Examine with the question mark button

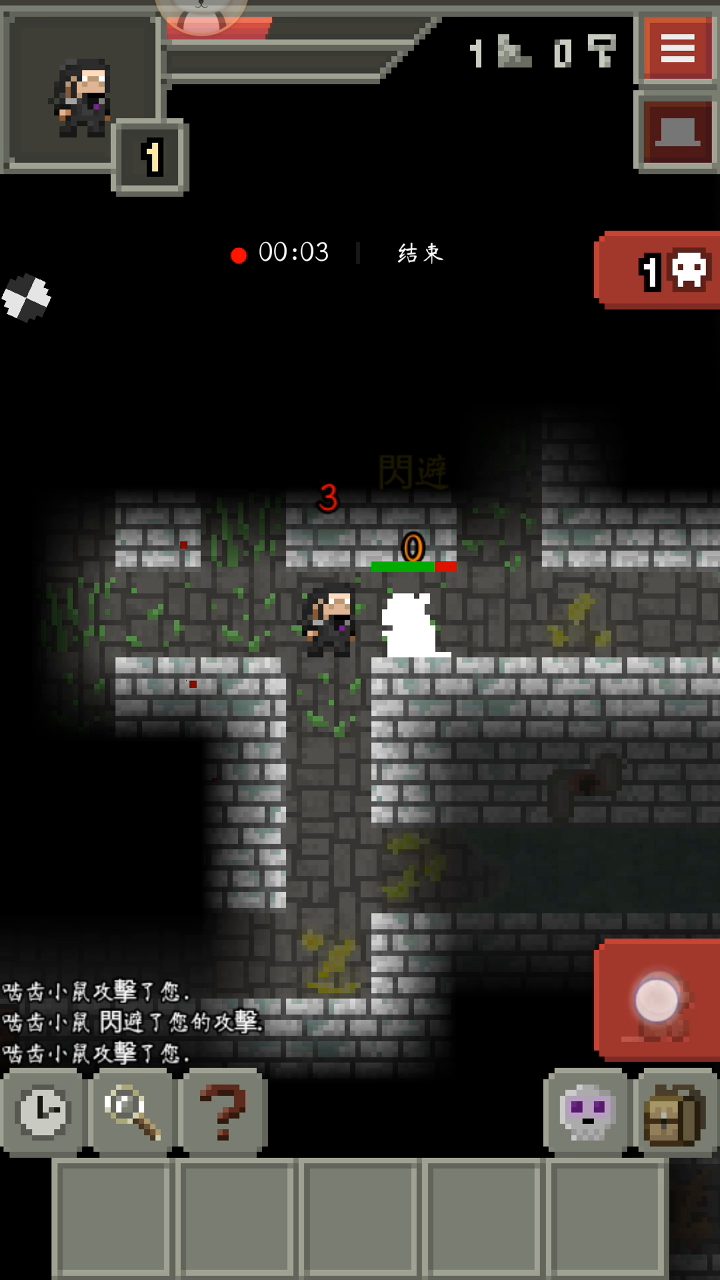222,1112
